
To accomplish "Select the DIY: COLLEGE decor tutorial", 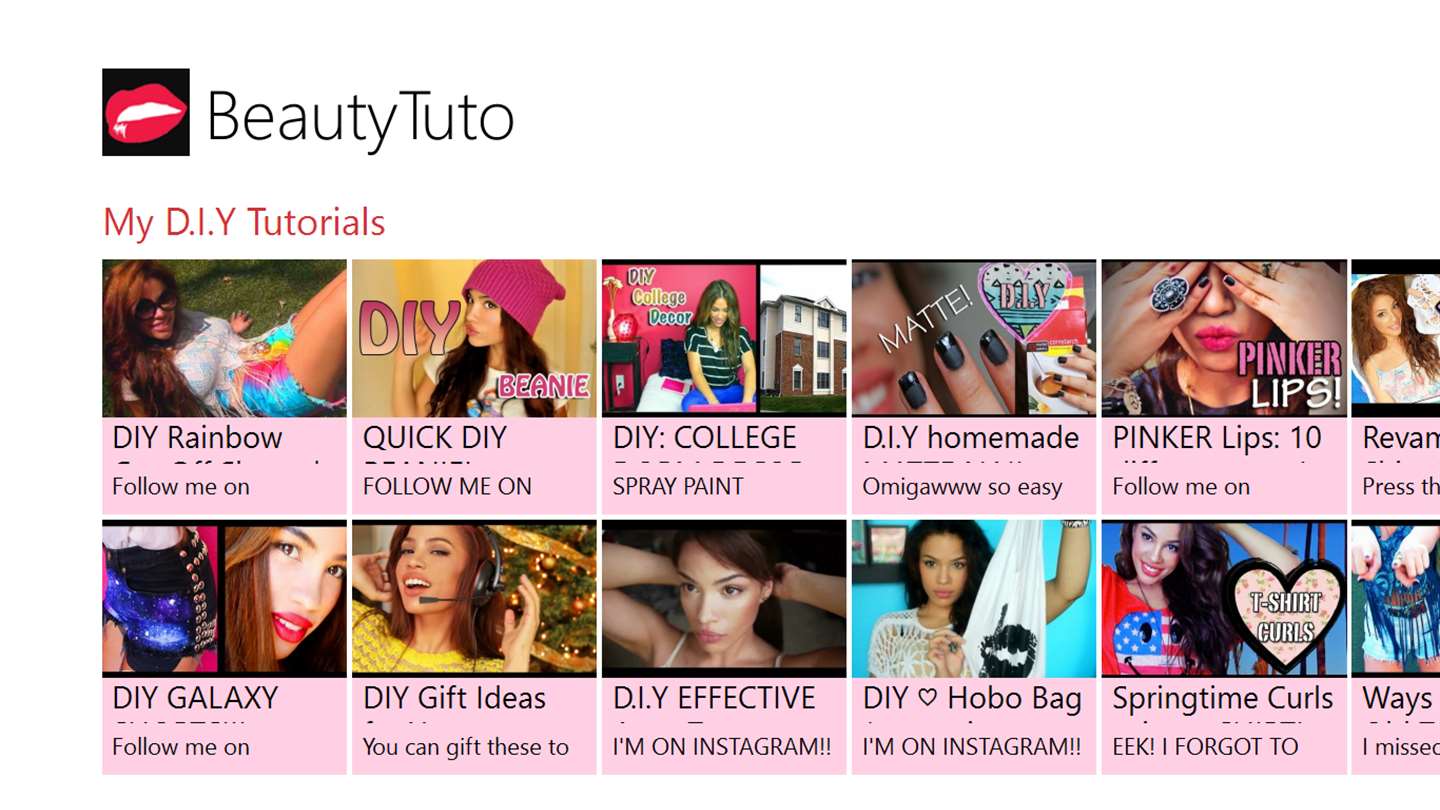I will click(724, 386).
